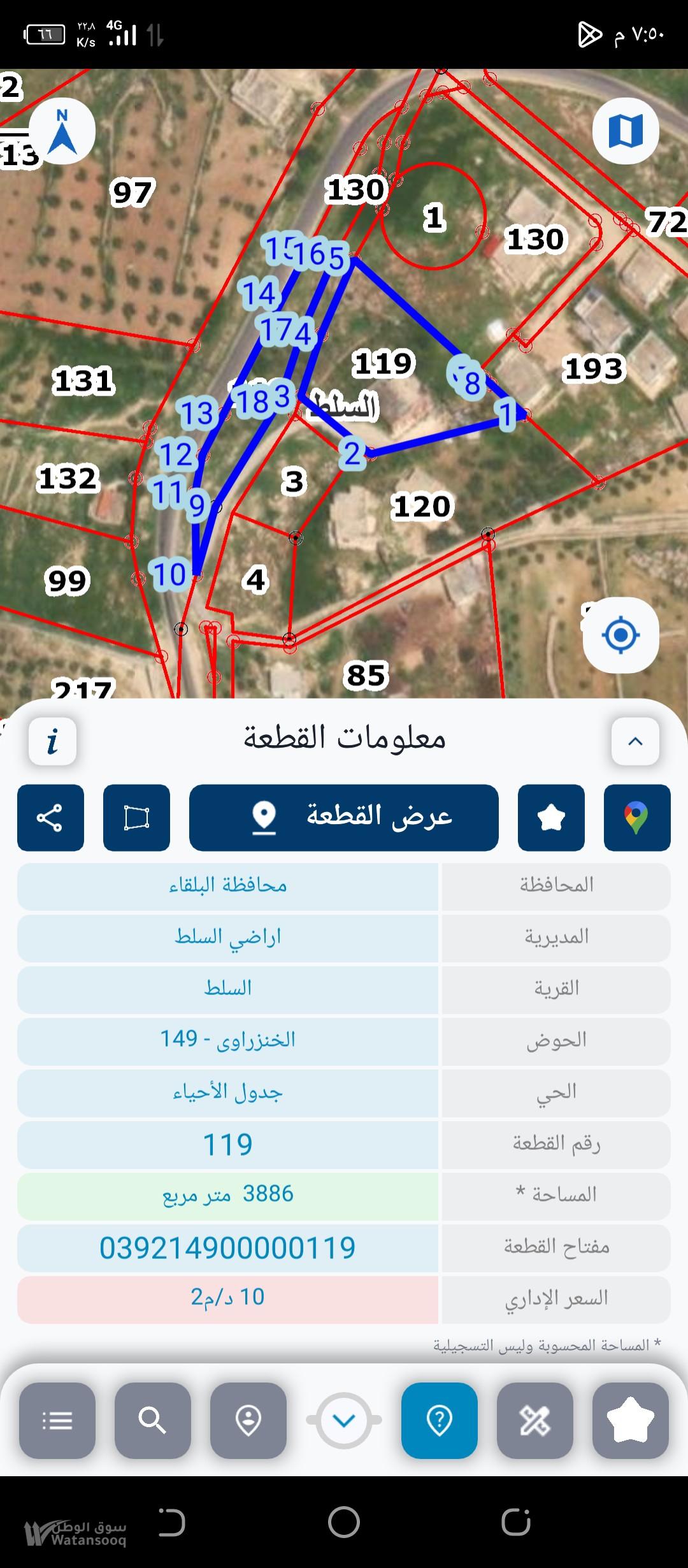Go to the system home screen

pyautogui.click(x=344, y=1523)
